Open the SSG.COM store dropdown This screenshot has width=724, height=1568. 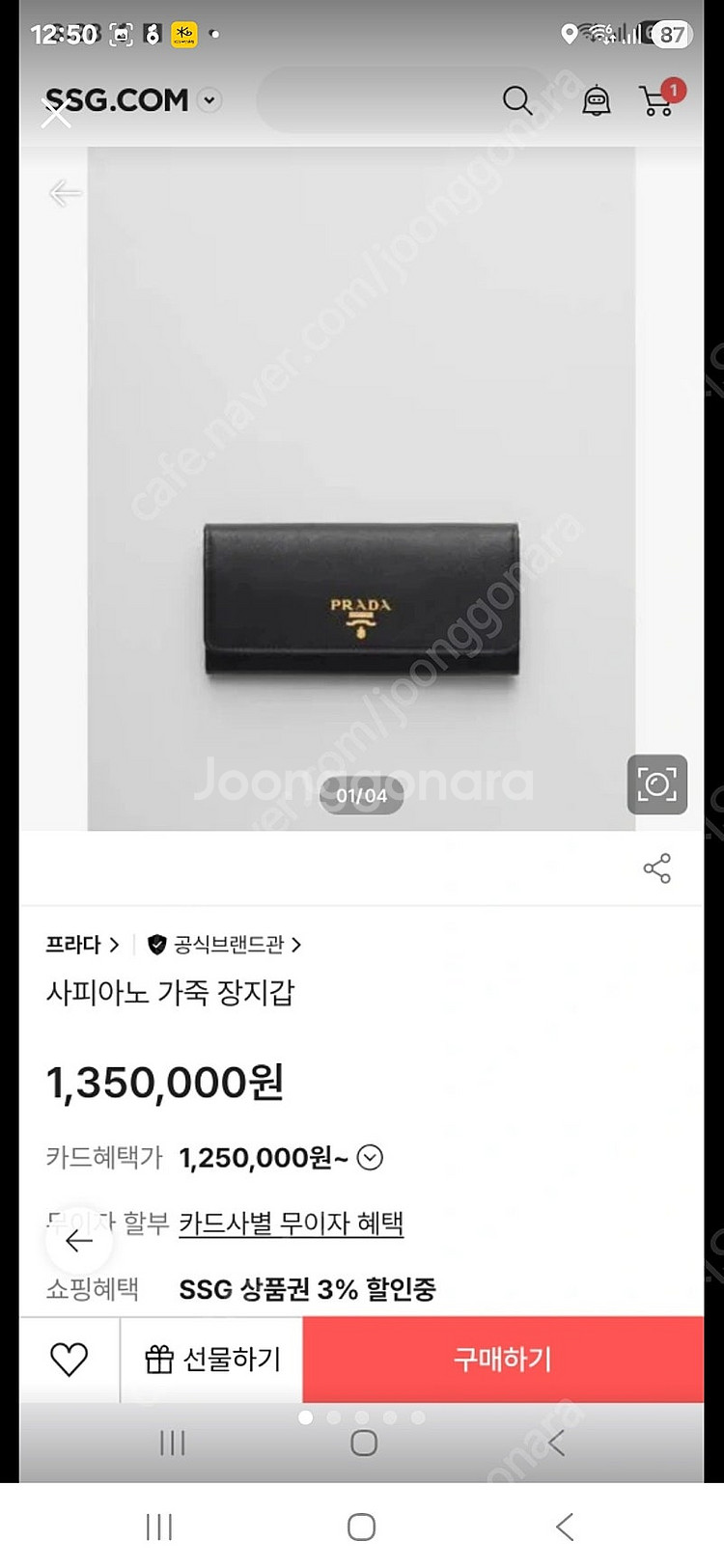[209, 99]
